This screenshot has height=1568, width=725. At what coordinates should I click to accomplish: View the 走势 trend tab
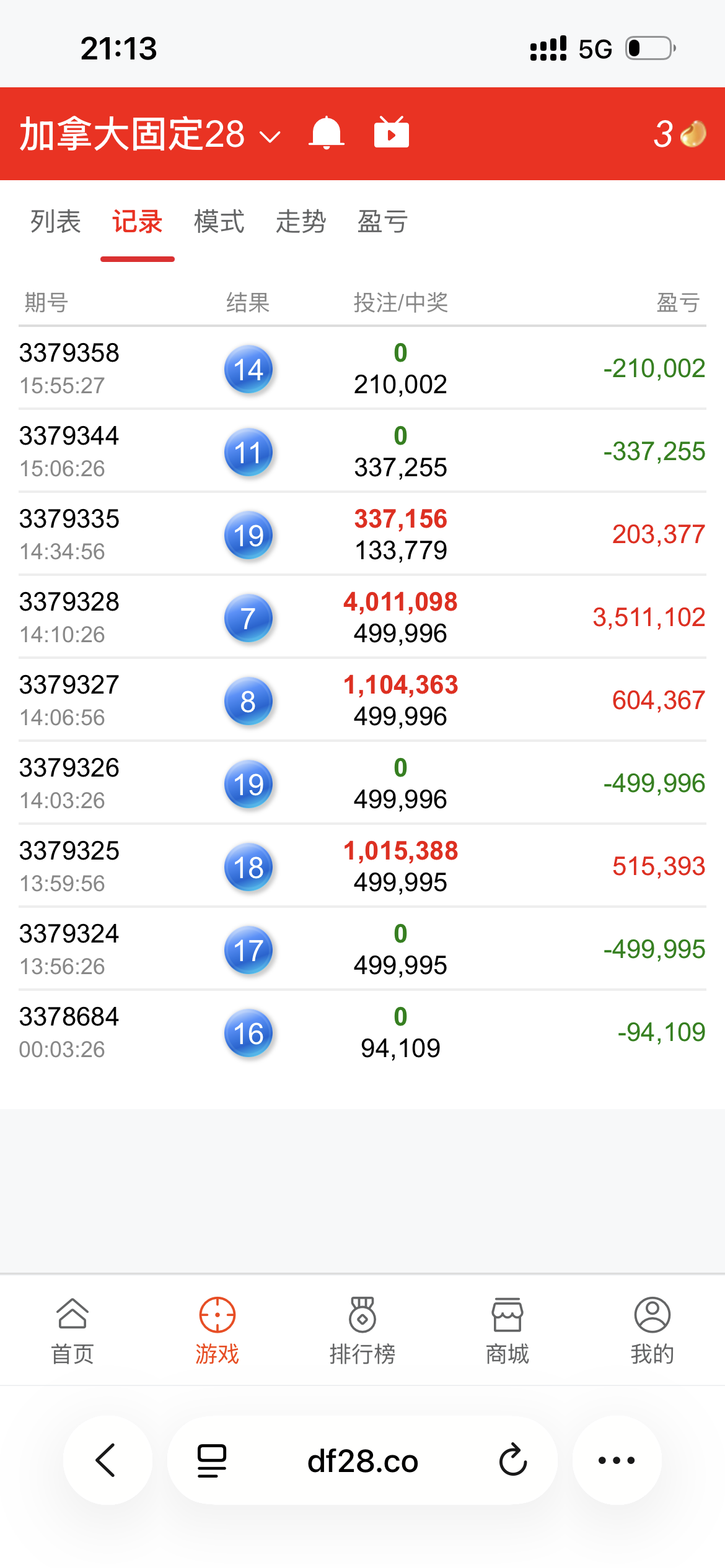click(301, 222)
